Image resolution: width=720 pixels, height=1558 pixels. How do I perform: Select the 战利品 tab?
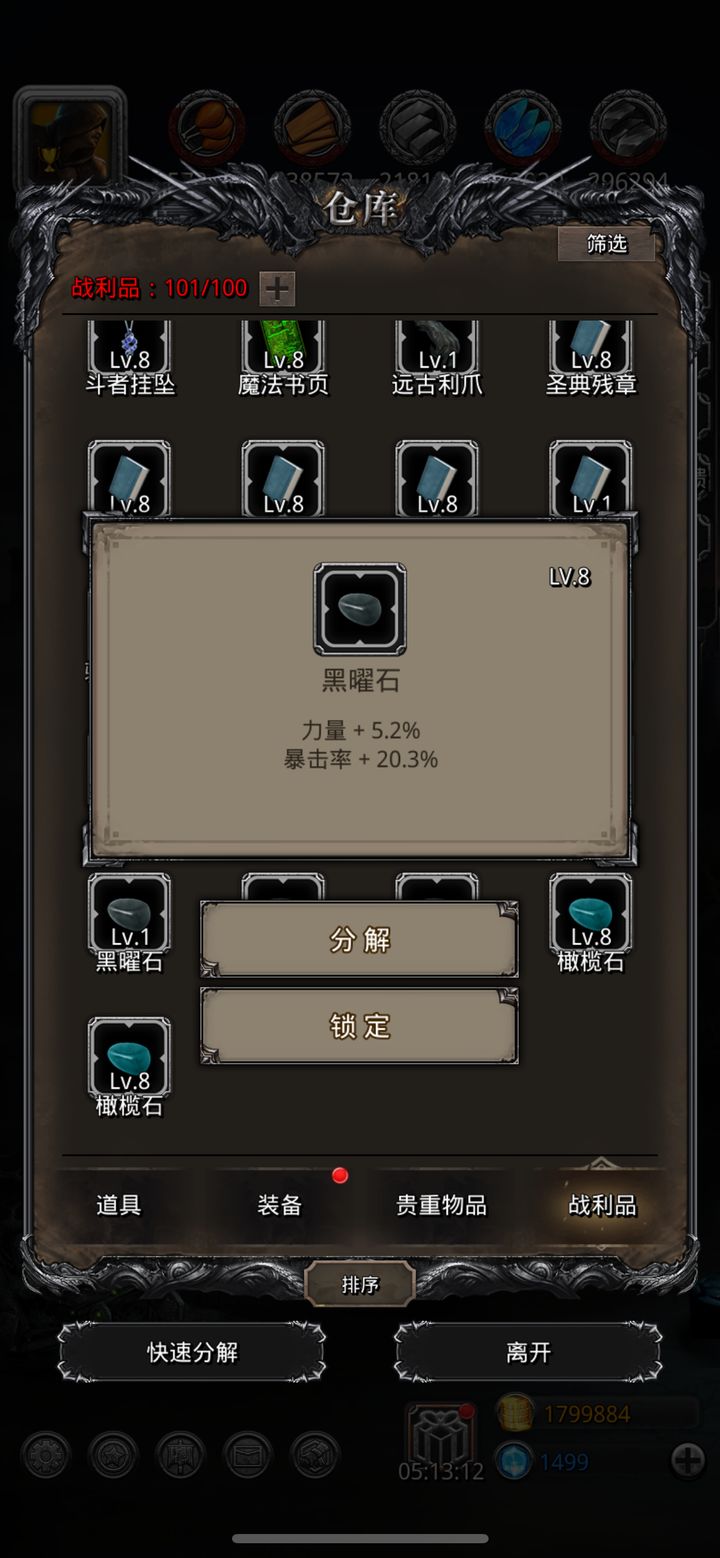click(x=602, y=1205)
